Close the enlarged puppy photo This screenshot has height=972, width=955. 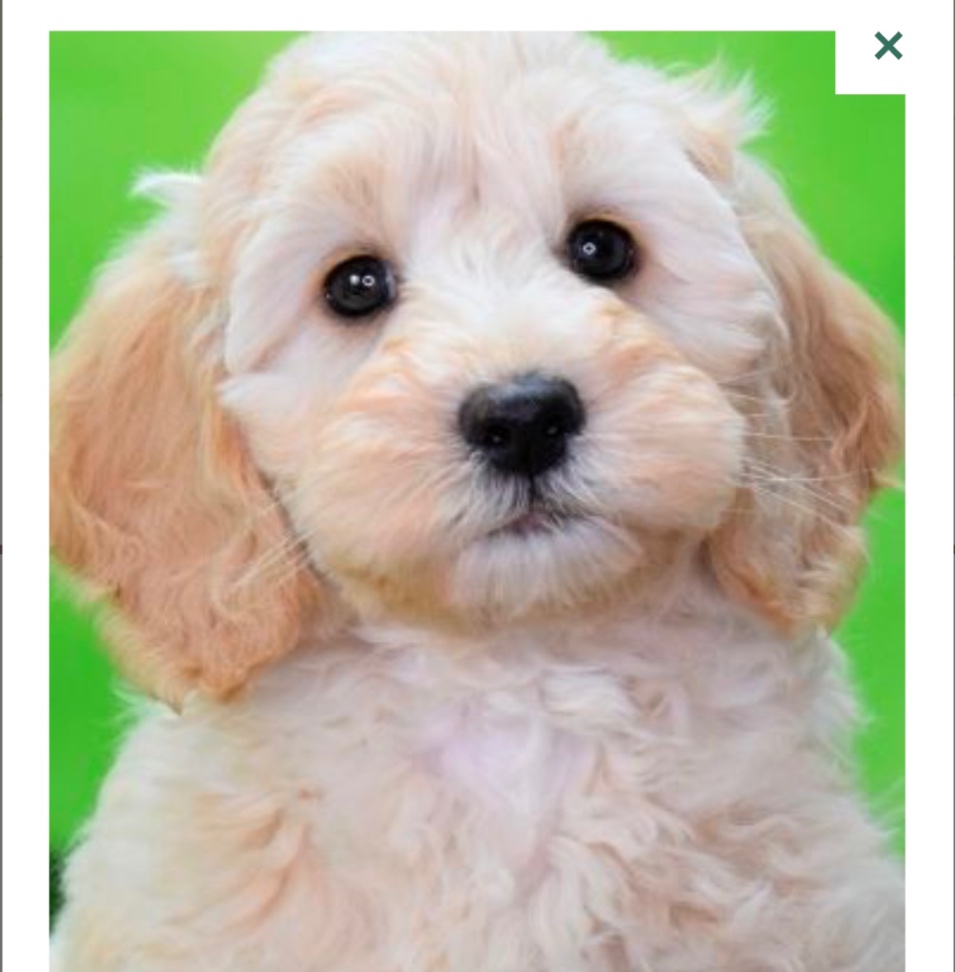click(x=887, y=47)
